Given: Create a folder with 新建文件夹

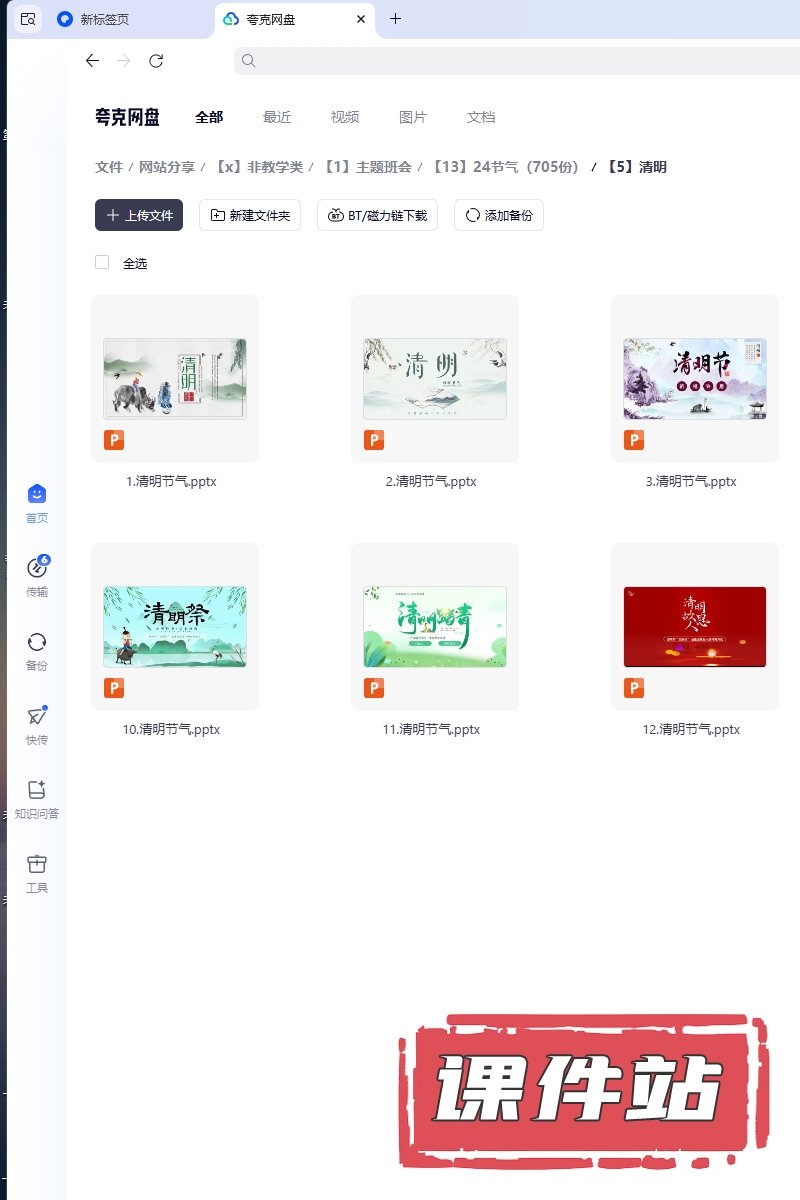Looking at the screenshot, I should tap(250, 215).
